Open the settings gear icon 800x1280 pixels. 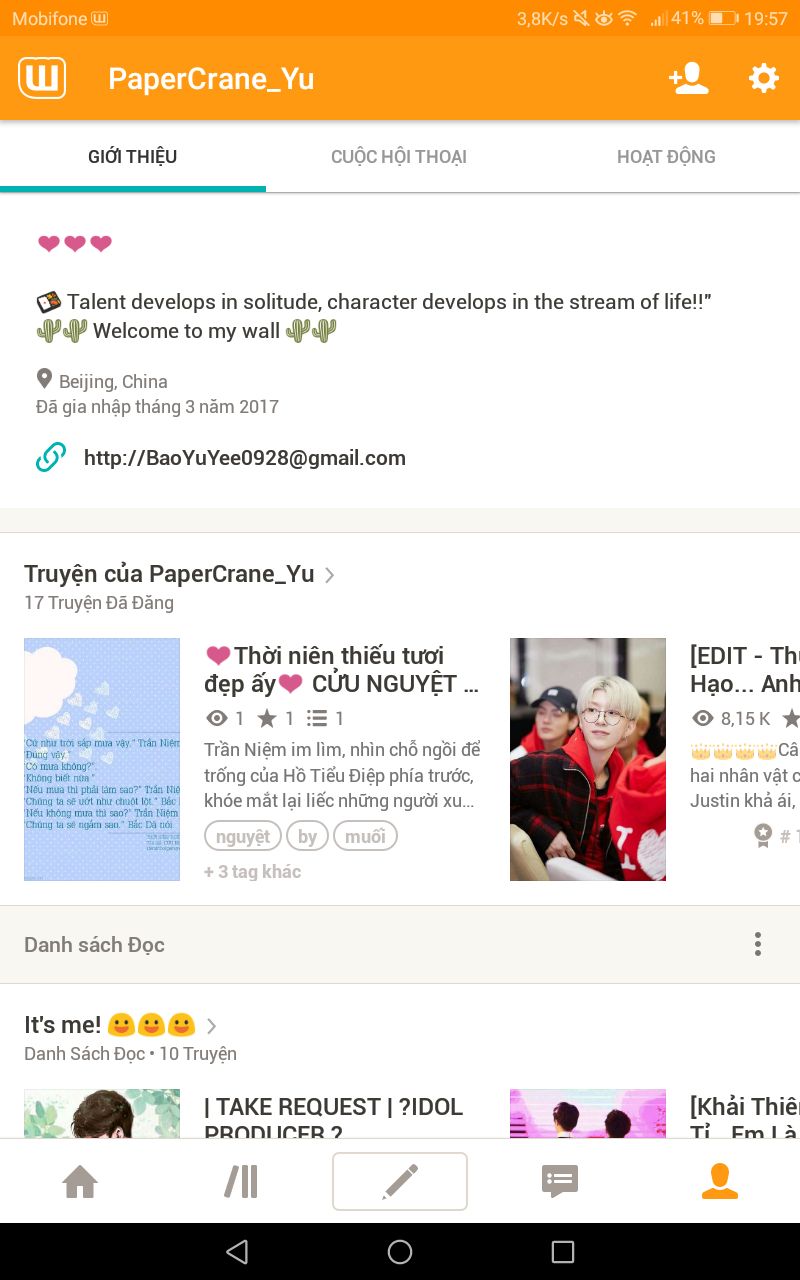(x=764, y=78)
